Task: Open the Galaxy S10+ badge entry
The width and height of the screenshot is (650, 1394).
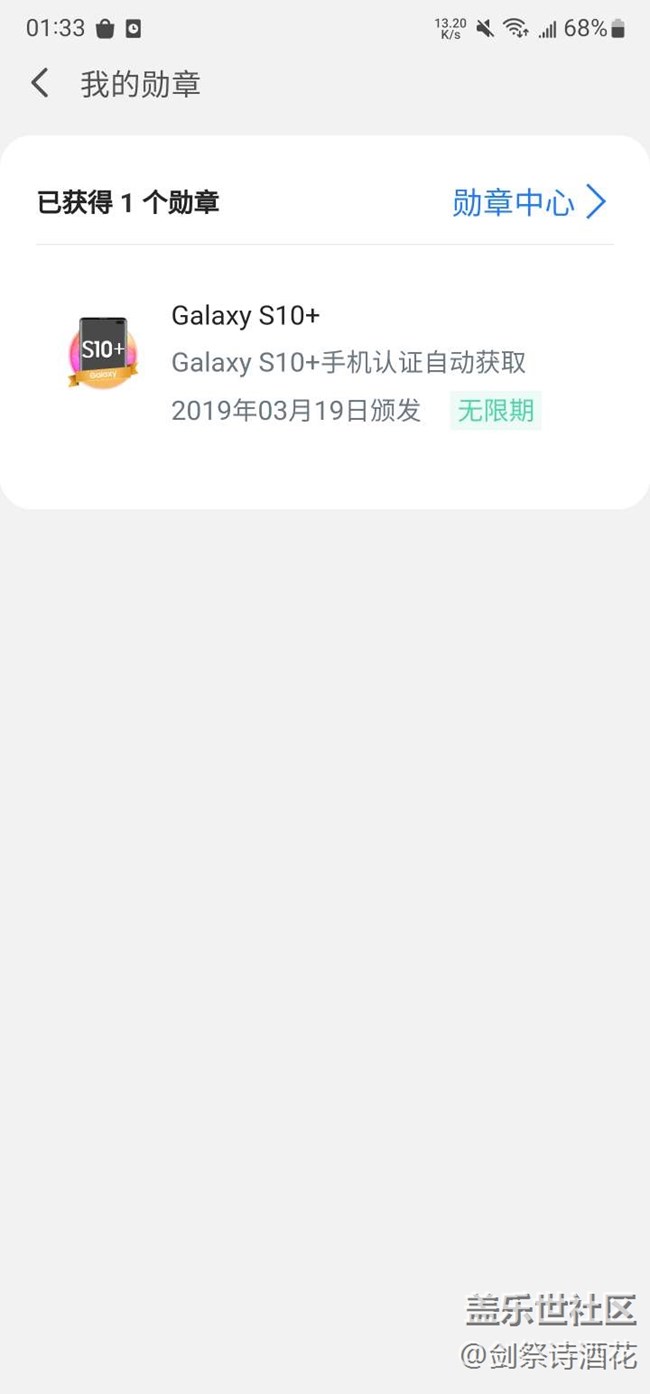Action: click(325, 363)
